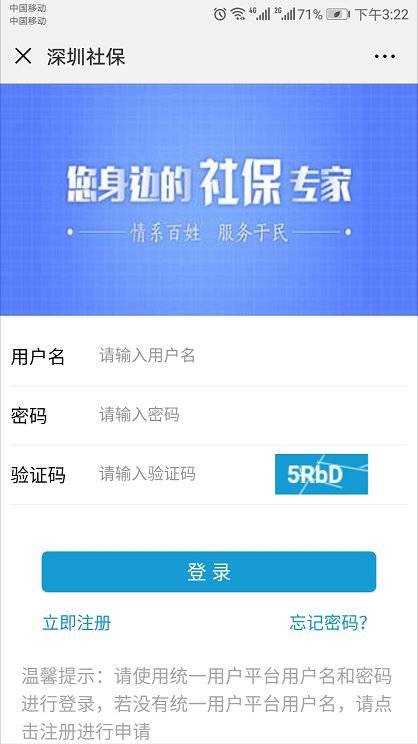Focus the 用户名 input field

(x=251, y=355)
